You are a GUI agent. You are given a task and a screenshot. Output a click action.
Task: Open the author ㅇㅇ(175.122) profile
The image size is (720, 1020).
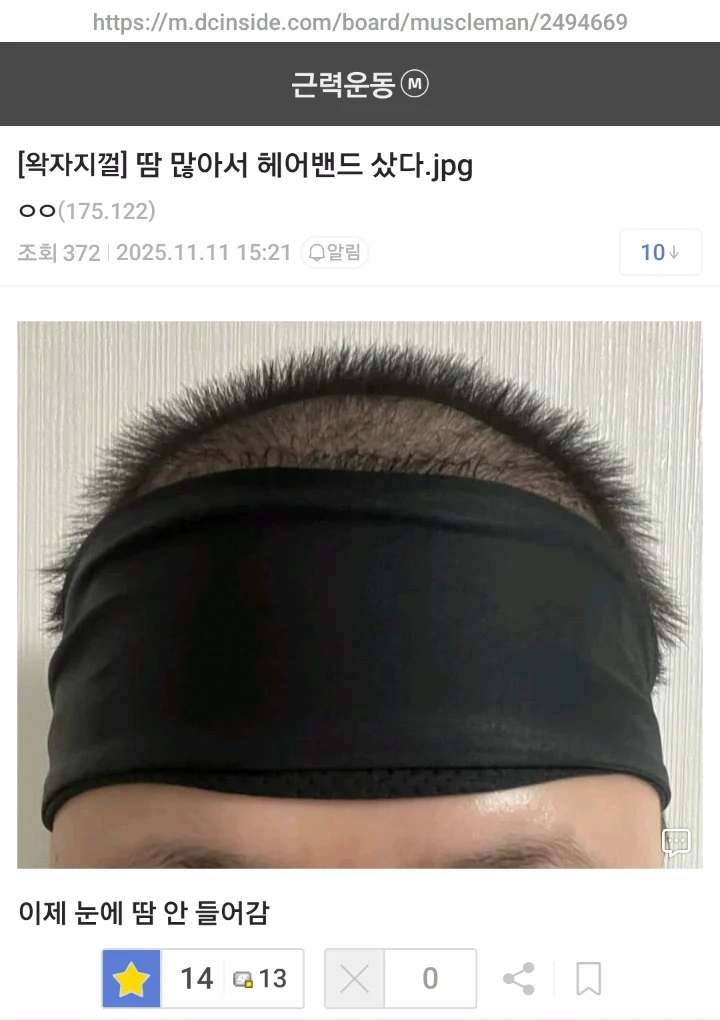(x=87, y=211)
